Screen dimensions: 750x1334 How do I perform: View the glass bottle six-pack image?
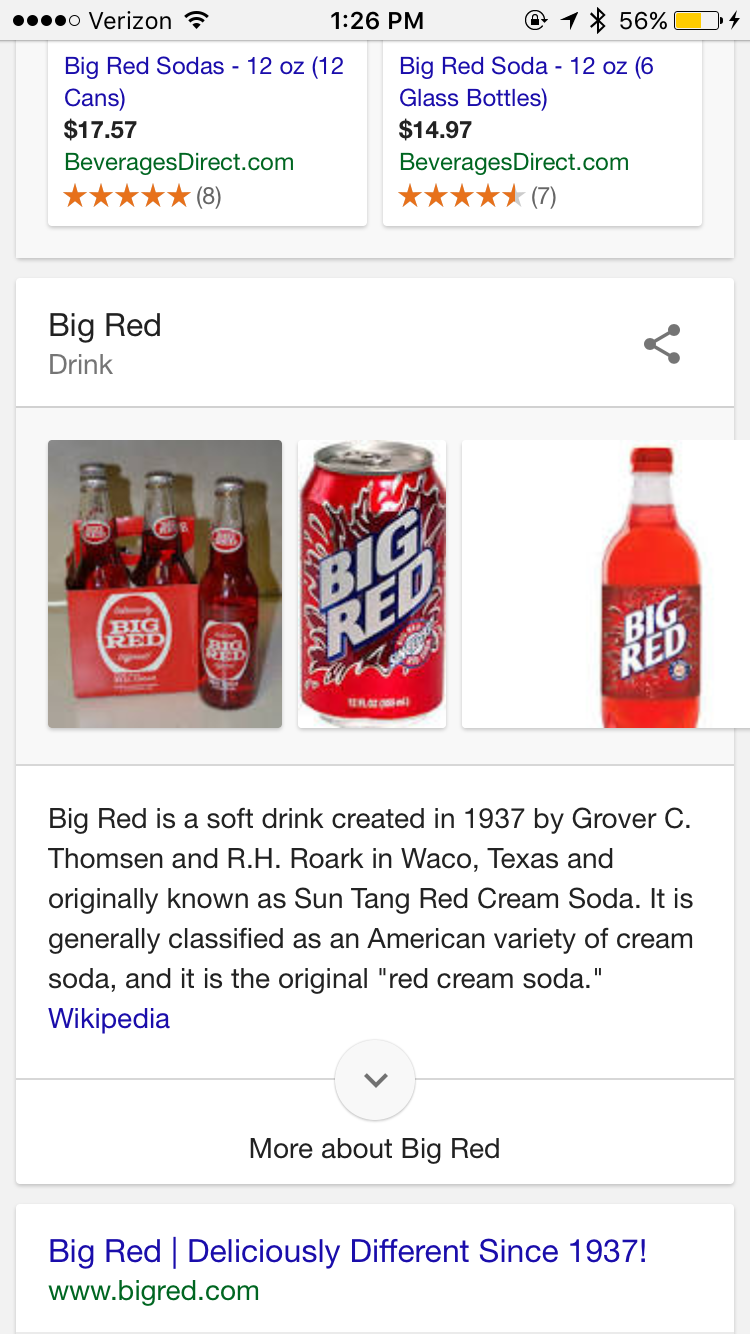(x=165, y=584)
